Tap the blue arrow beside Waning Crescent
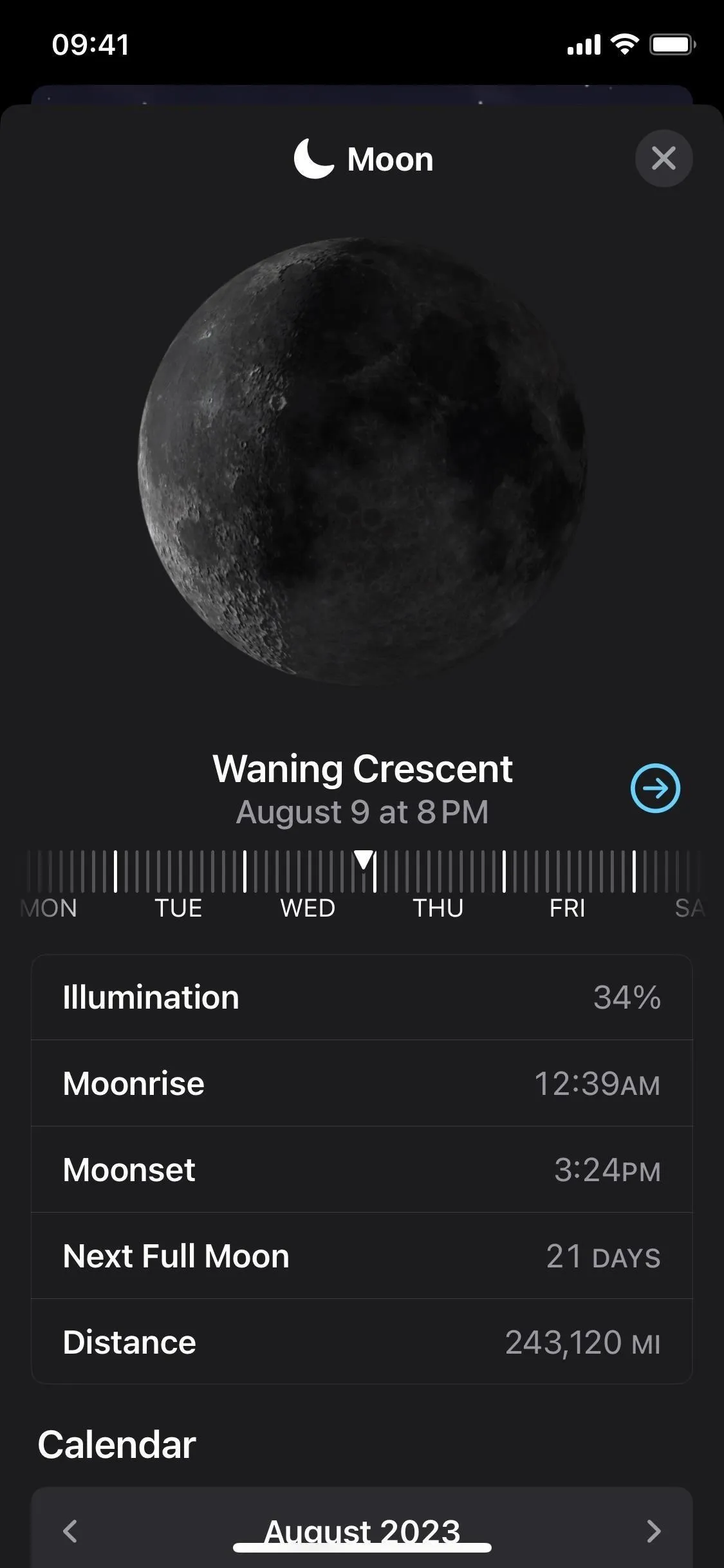 (655, 789)
